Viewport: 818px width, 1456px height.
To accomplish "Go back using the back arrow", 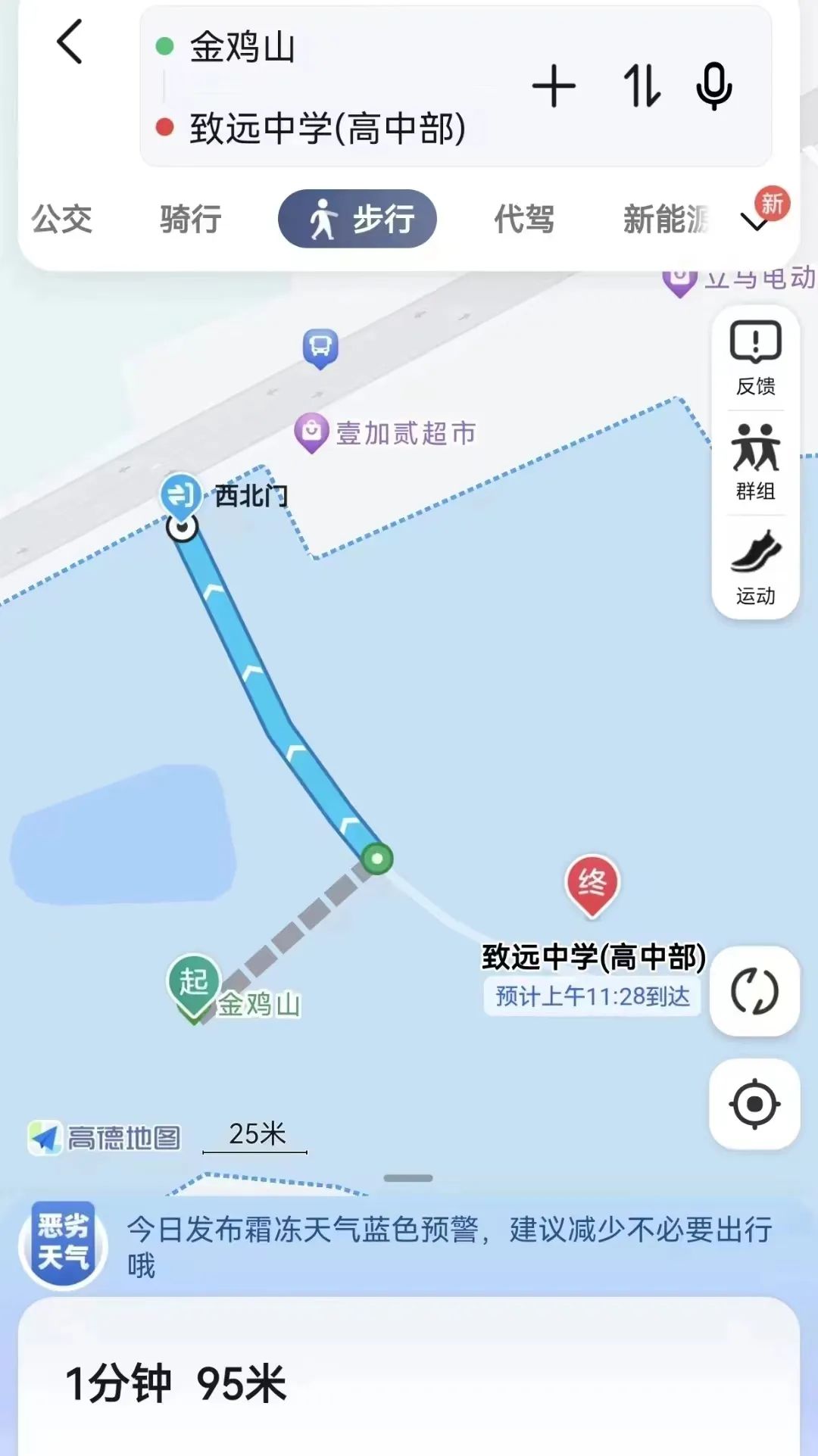I will coord(70,42).
